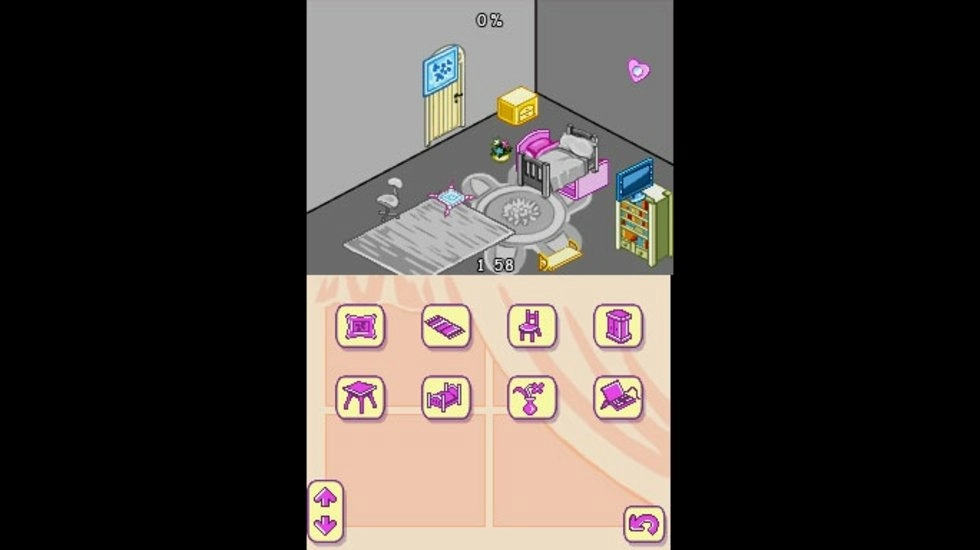Tap the up and down arrows button
Viewport: 980px width, 550px height.
326,510
